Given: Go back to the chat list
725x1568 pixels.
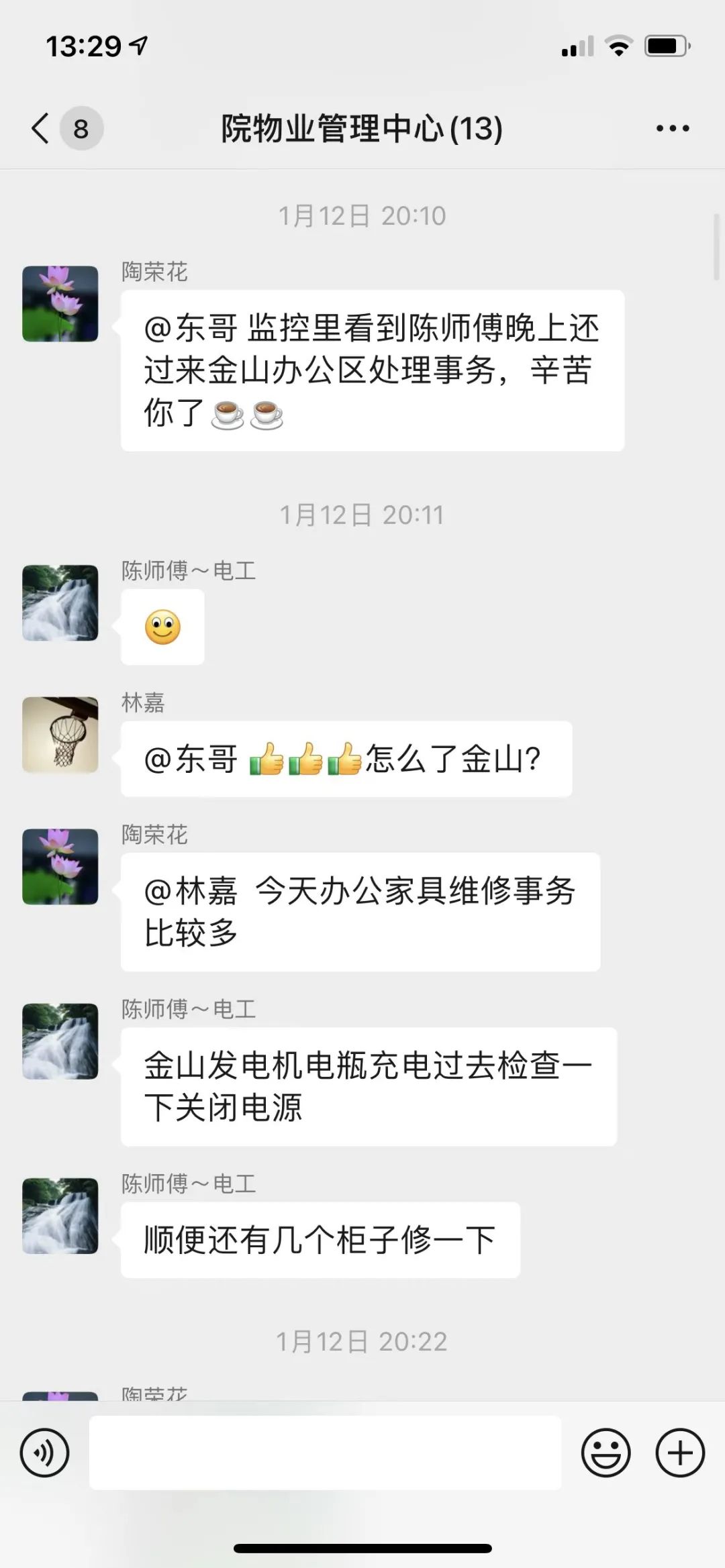Looking at the screenshot, I should coord(42,128).
